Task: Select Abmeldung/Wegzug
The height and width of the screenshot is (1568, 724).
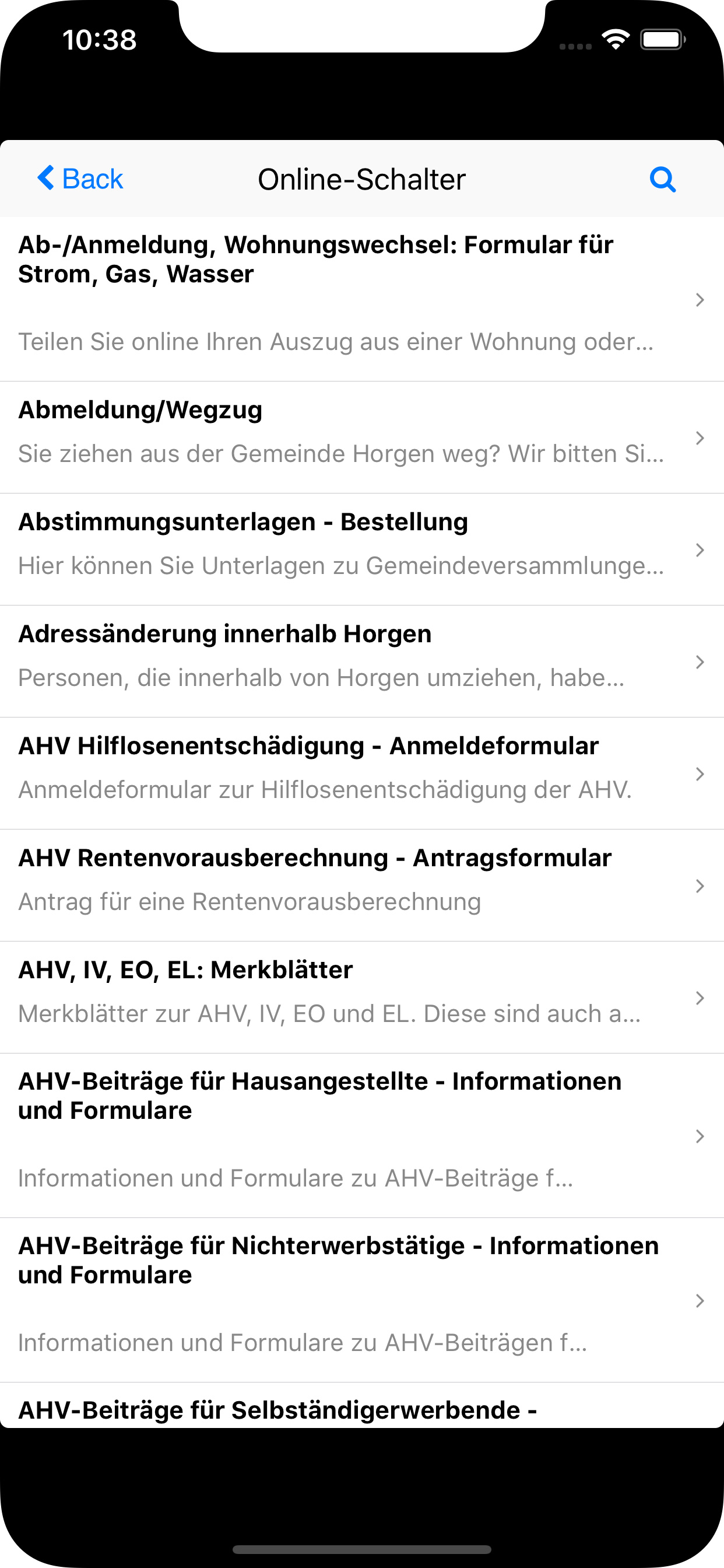Action: click(361, 437)
